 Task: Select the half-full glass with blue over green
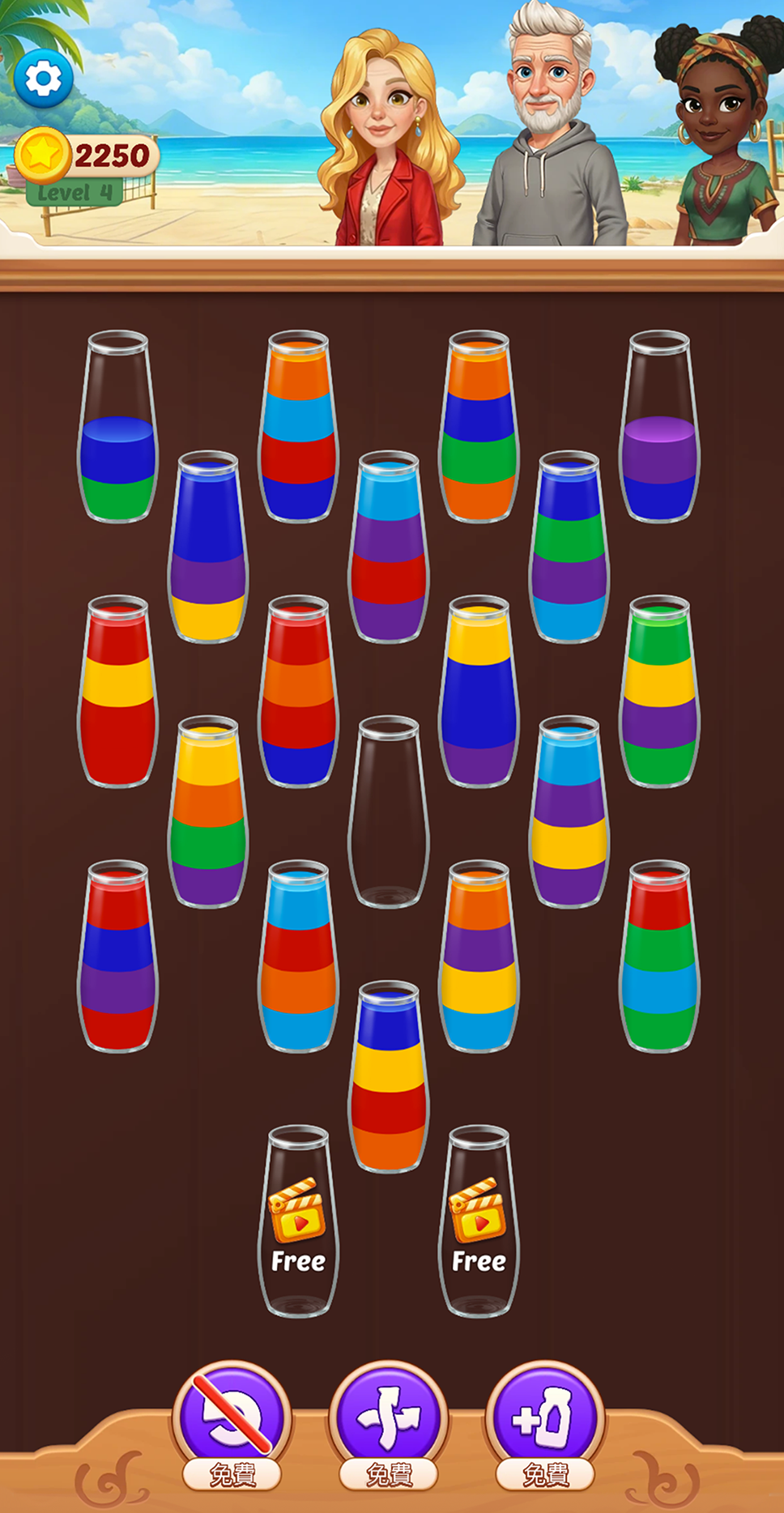117,427
